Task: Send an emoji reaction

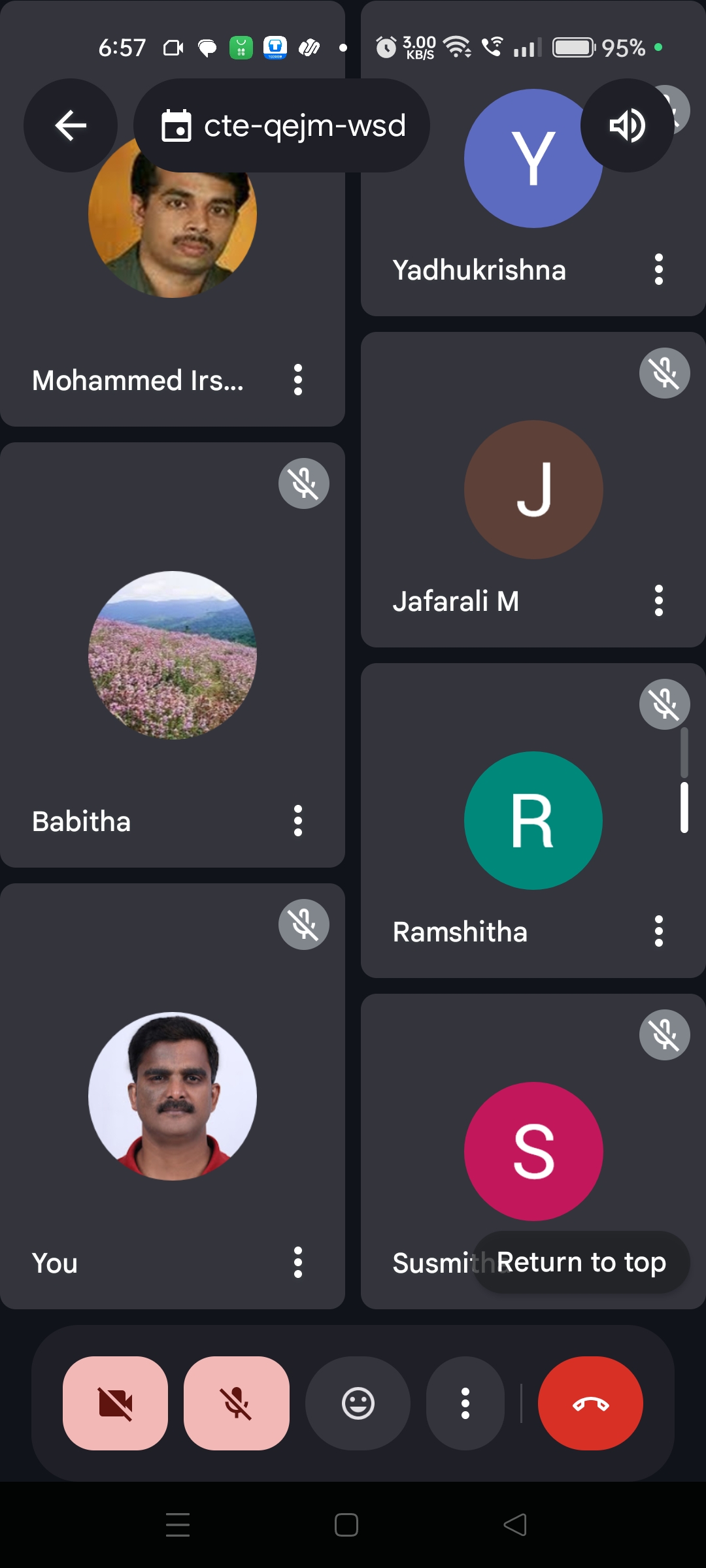Action: pyautogui.click(x=358, y=1403)
